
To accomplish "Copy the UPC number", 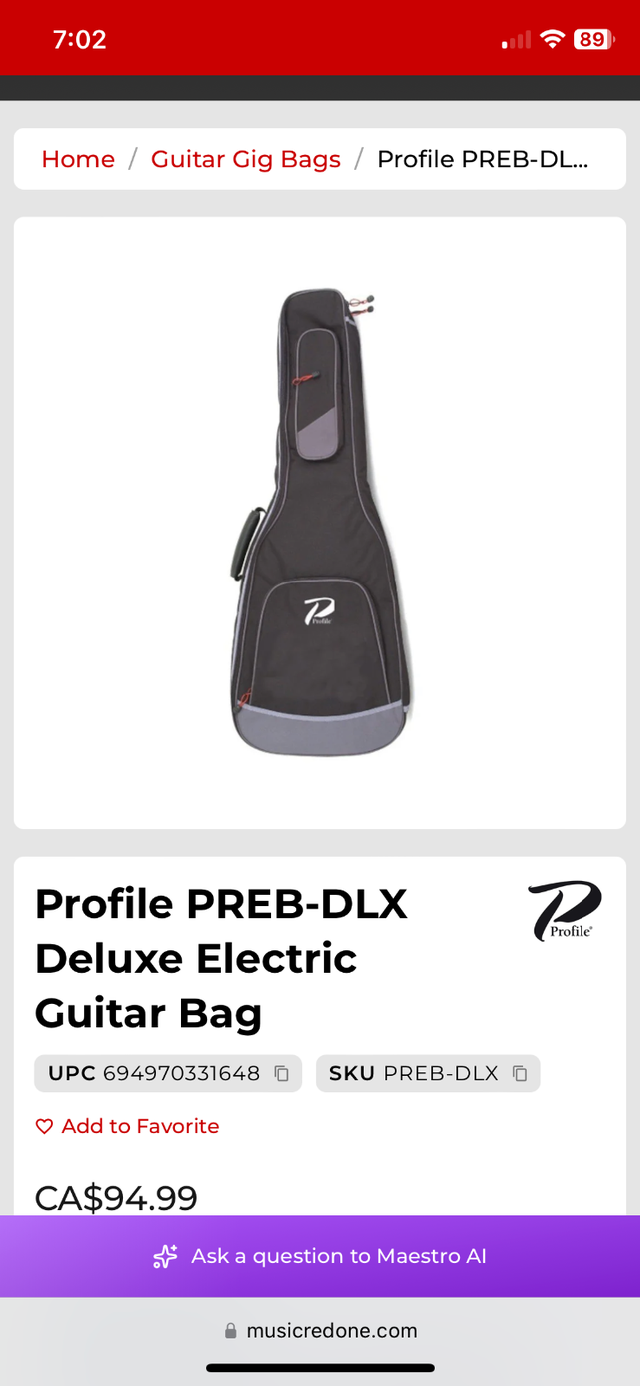I will click(x=282, y=1074).
